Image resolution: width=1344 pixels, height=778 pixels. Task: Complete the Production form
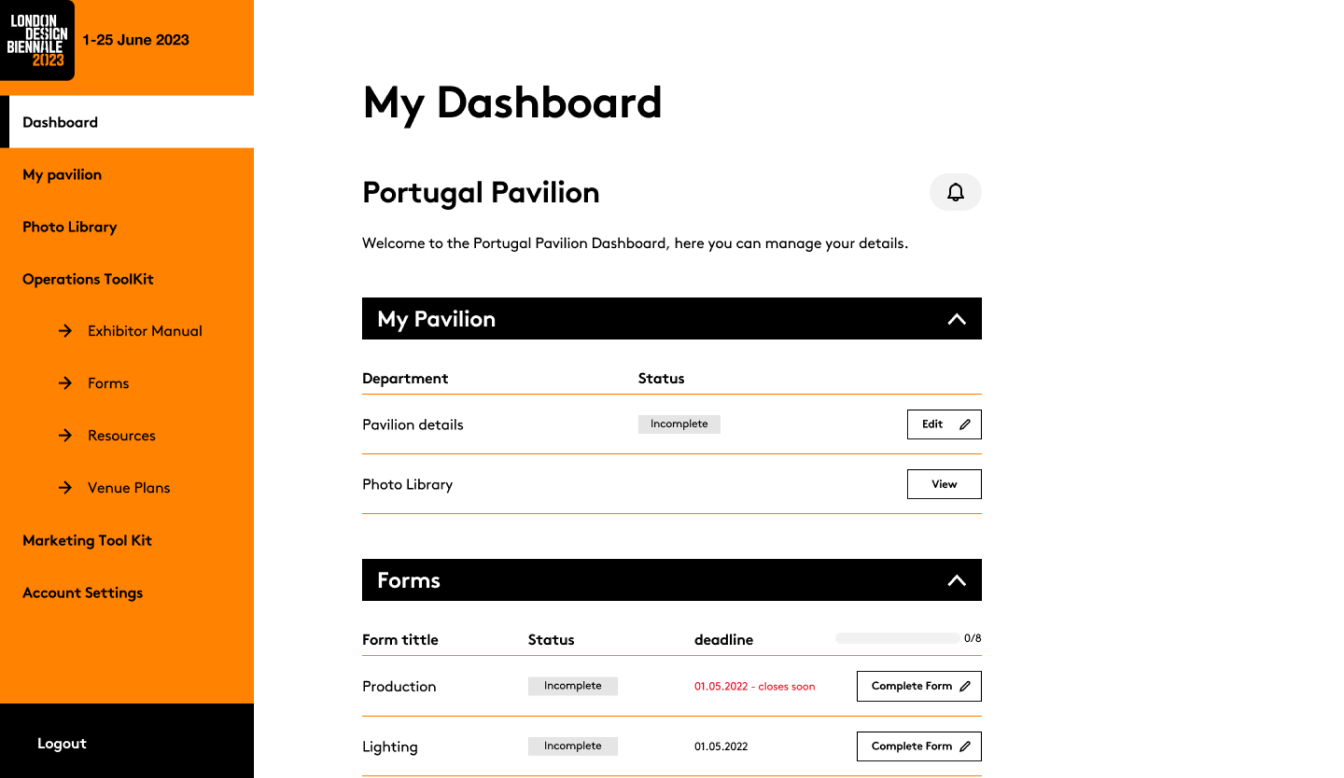tap(918, 686)
